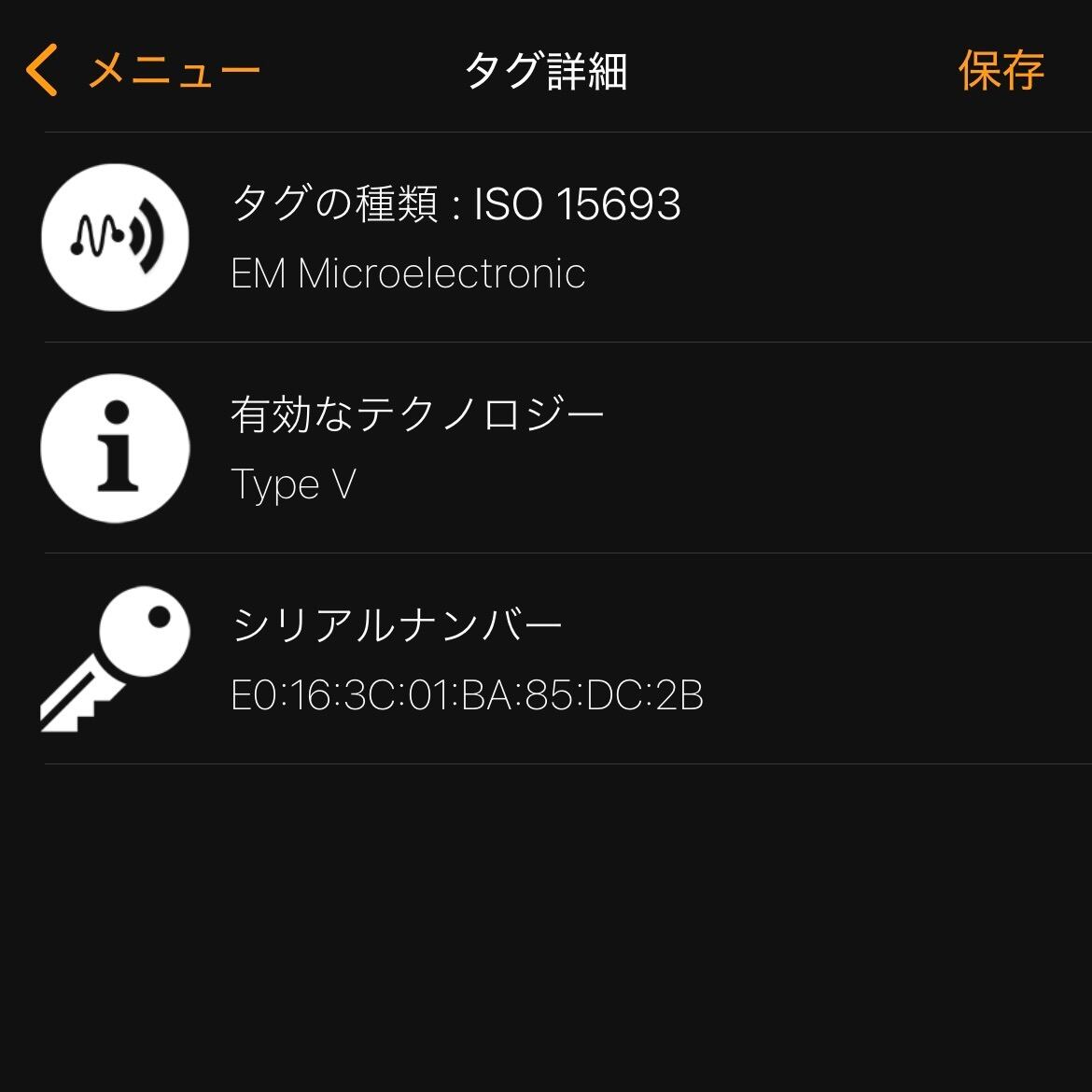
Task: Tap 保存 to save the tag
Action: pos(1001,70)
